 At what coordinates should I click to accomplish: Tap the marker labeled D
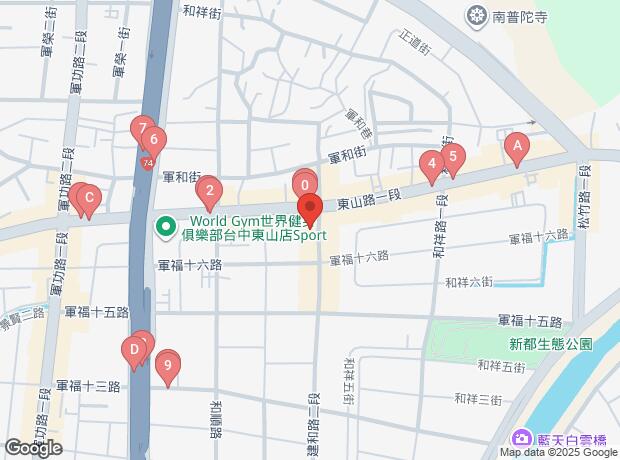click(132, 350)
